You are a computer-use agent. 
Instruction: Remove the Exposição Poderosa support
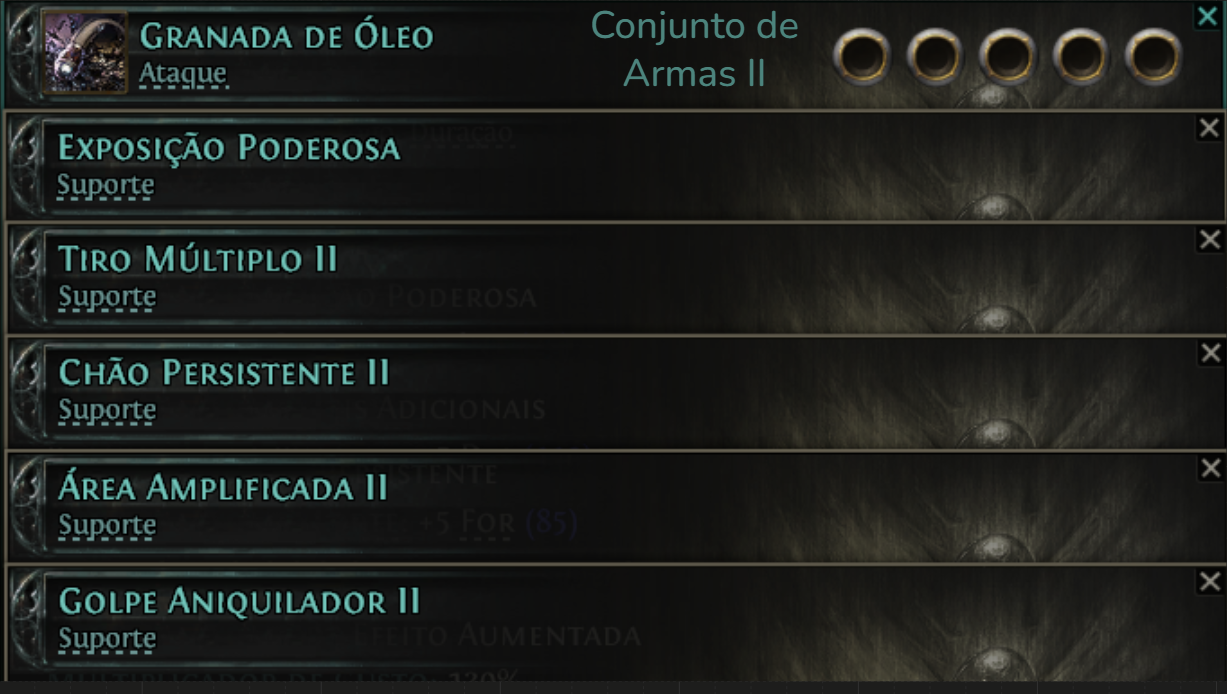click(1209, 127)
